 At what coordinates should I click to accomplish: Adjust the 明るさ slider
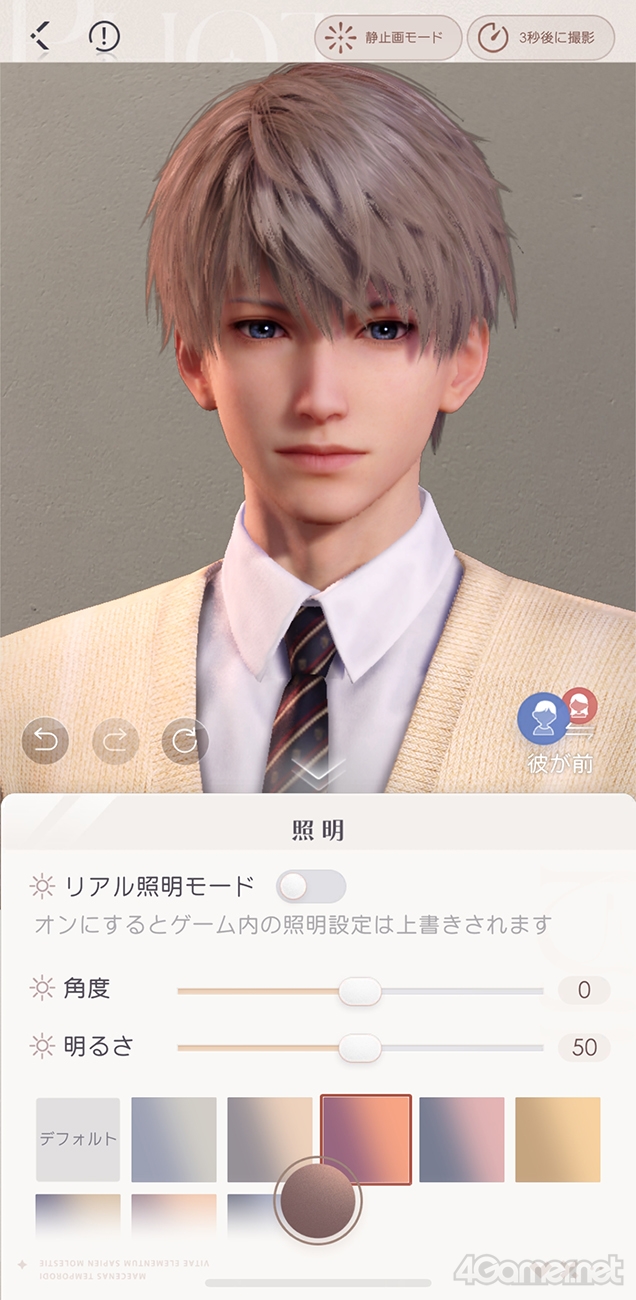(360, 1048)
